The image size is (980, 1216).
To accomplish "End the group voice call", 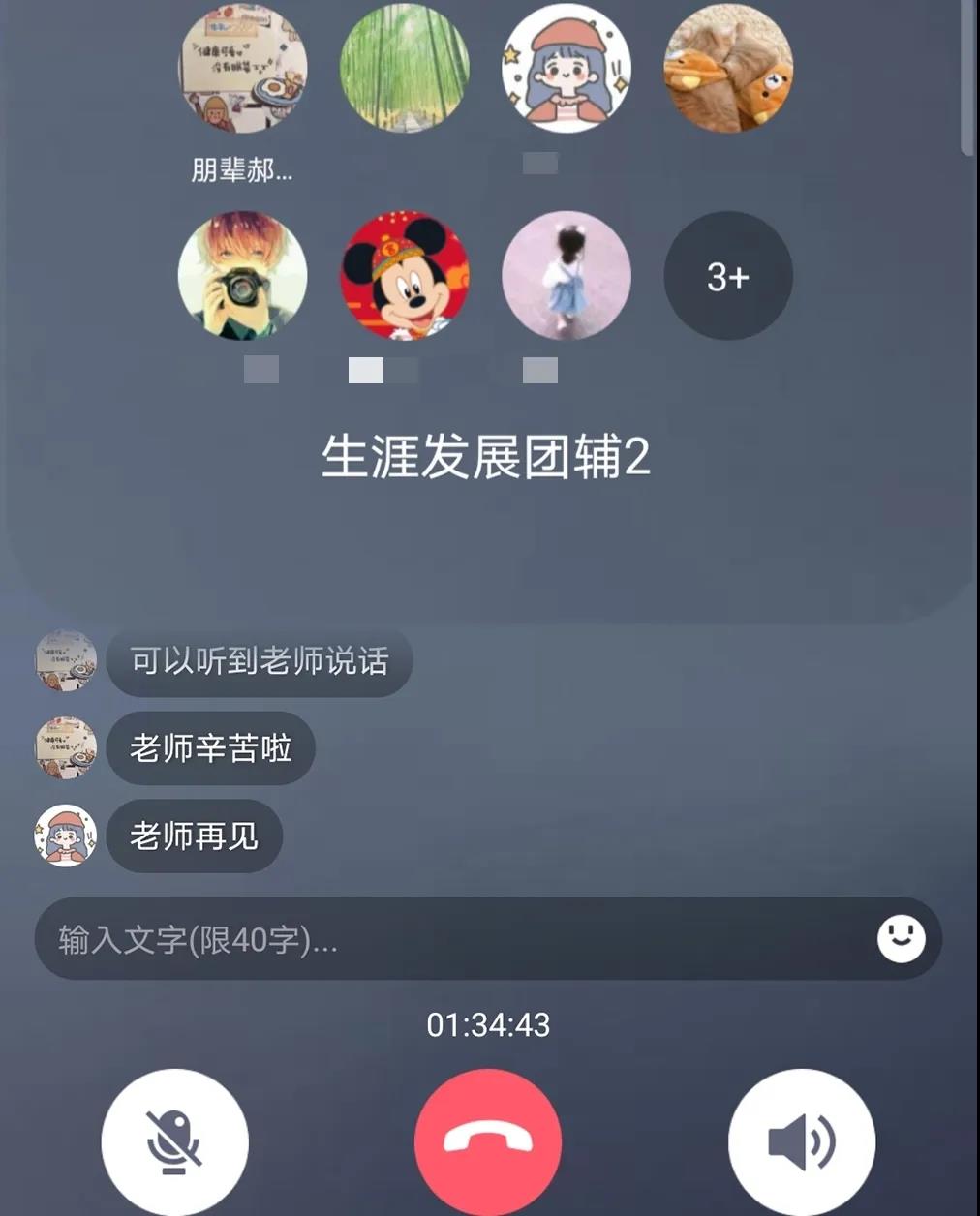I will click(488, 1140).
